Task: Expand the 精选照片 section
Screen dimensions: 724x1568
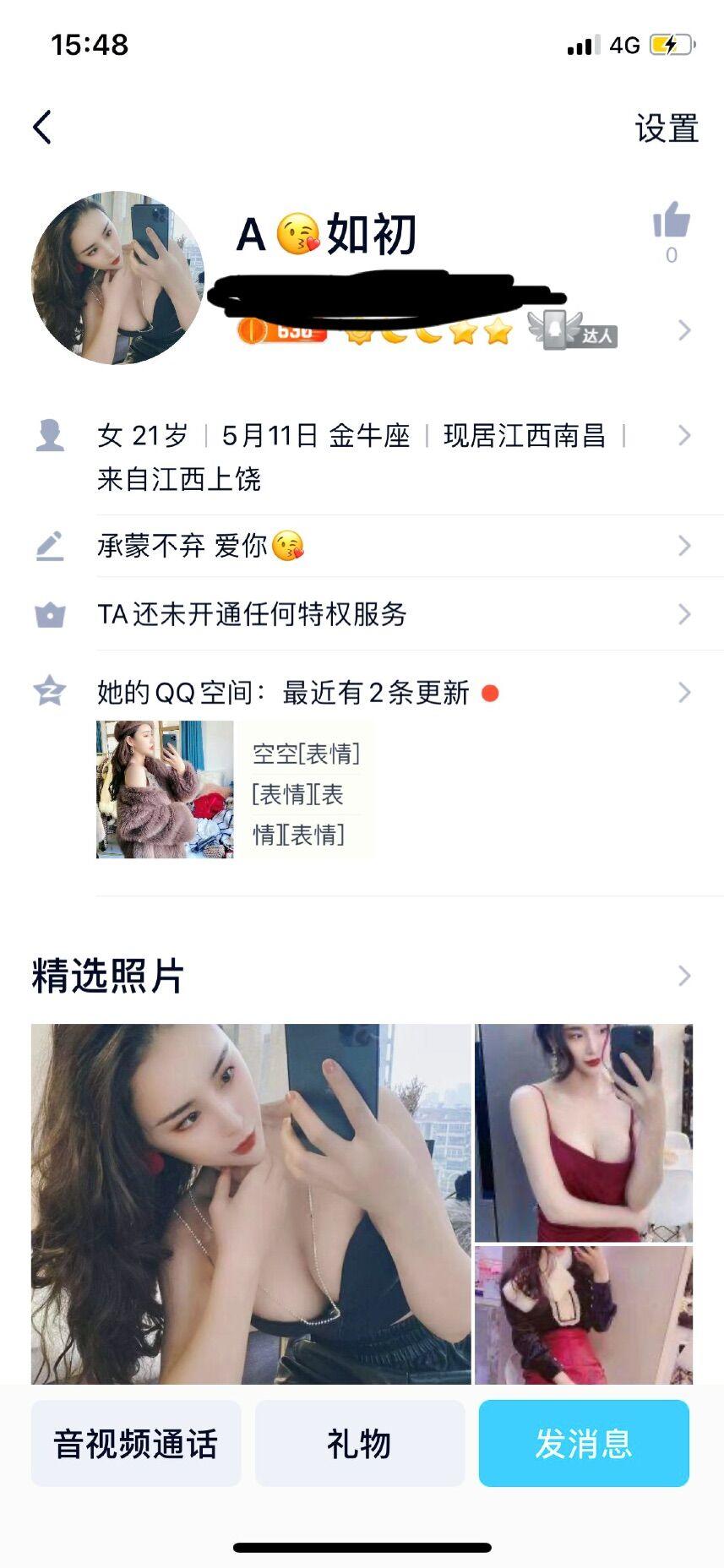Action: click(683, 977)
